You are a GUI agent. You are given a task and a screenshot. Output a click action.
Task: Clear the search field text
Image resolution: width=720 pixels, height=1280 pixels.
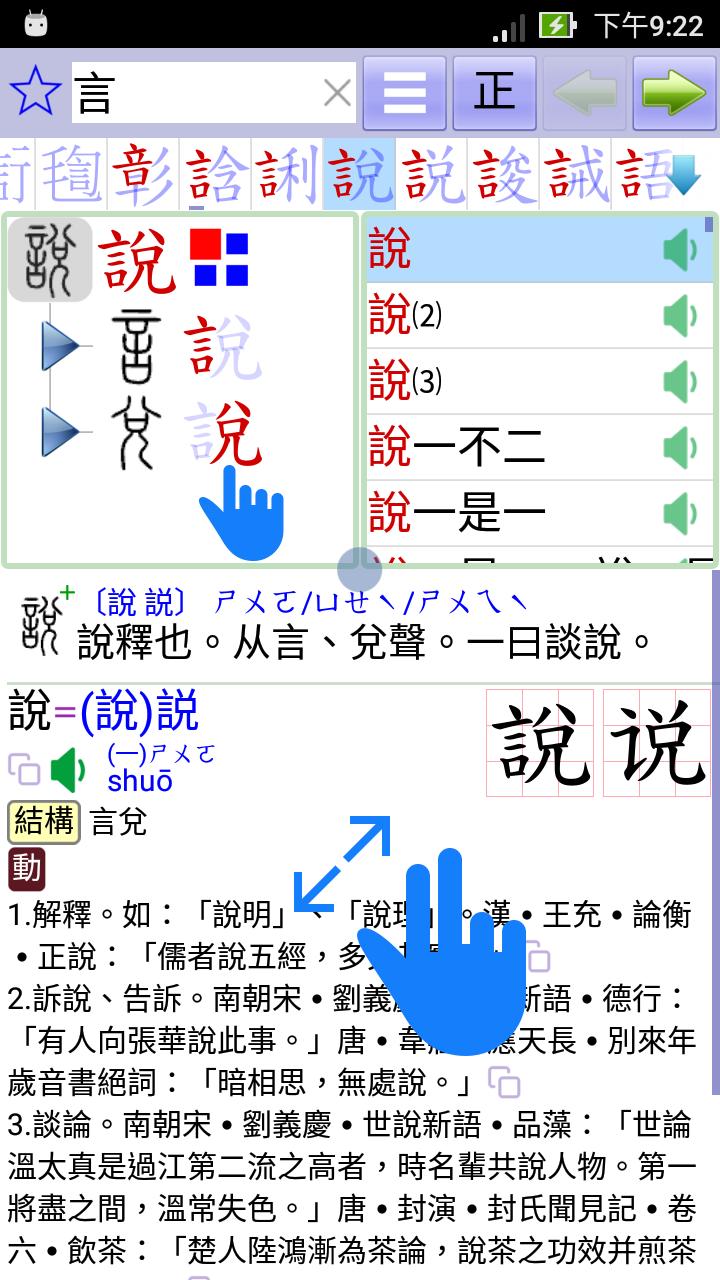point(337,94)
